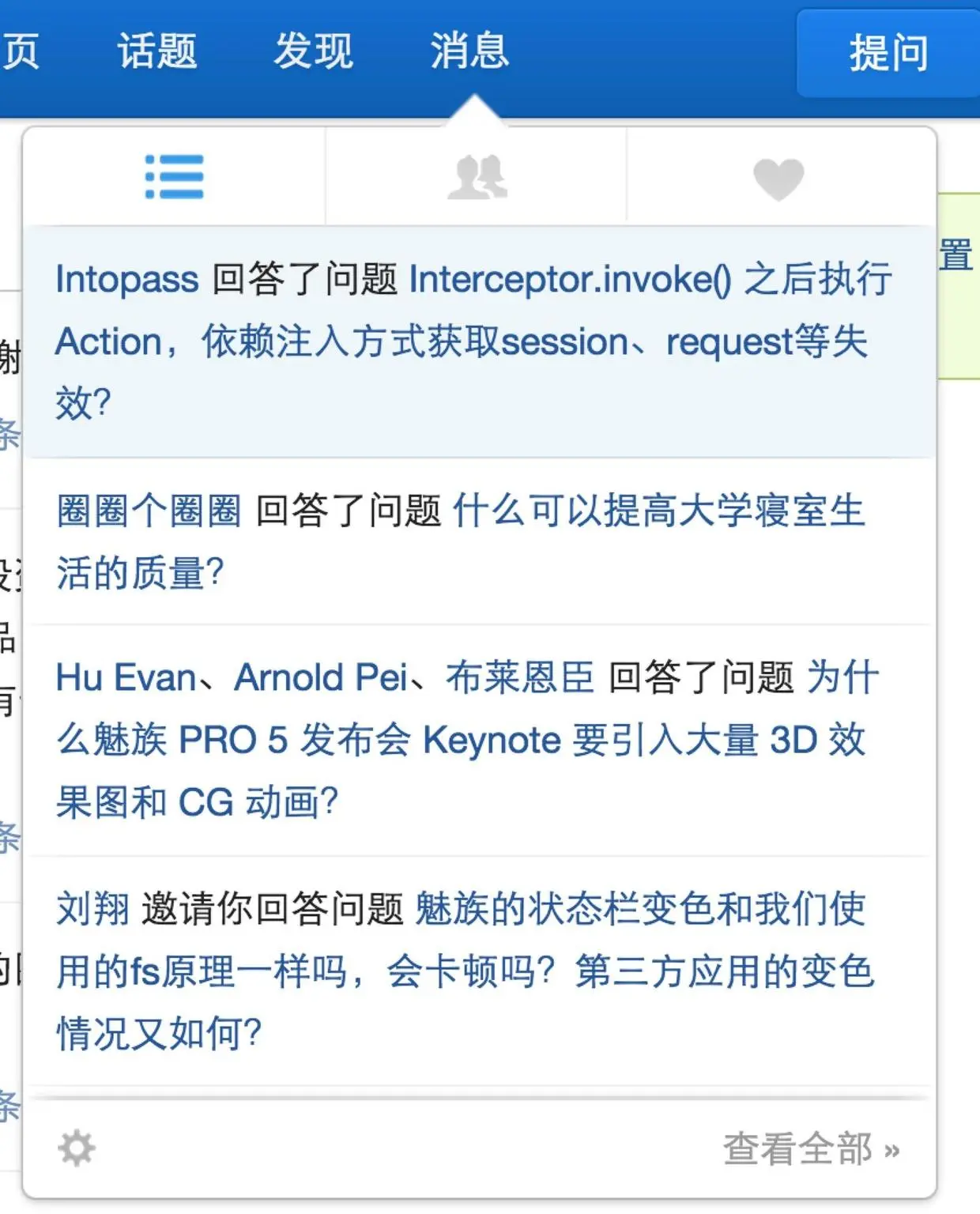Image resolution: width=980 pixels, height=1214 pixels.
Task: View 布莱恩臣's profile page
Action: pyautogui.click(x=519, y=678)
